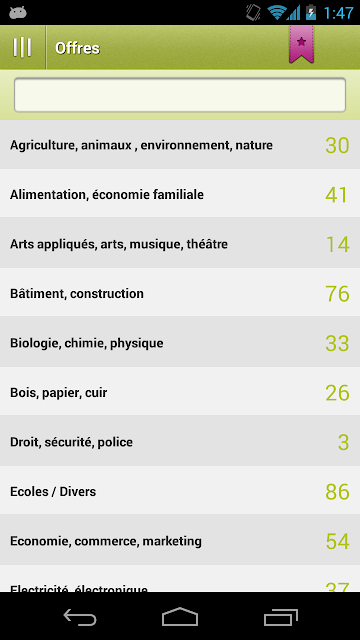Viewport: 360px width, 640px height.
Task: Open the pink bookmark favorites ribbon
Action: pyautogui.click(x=302, y=44)
